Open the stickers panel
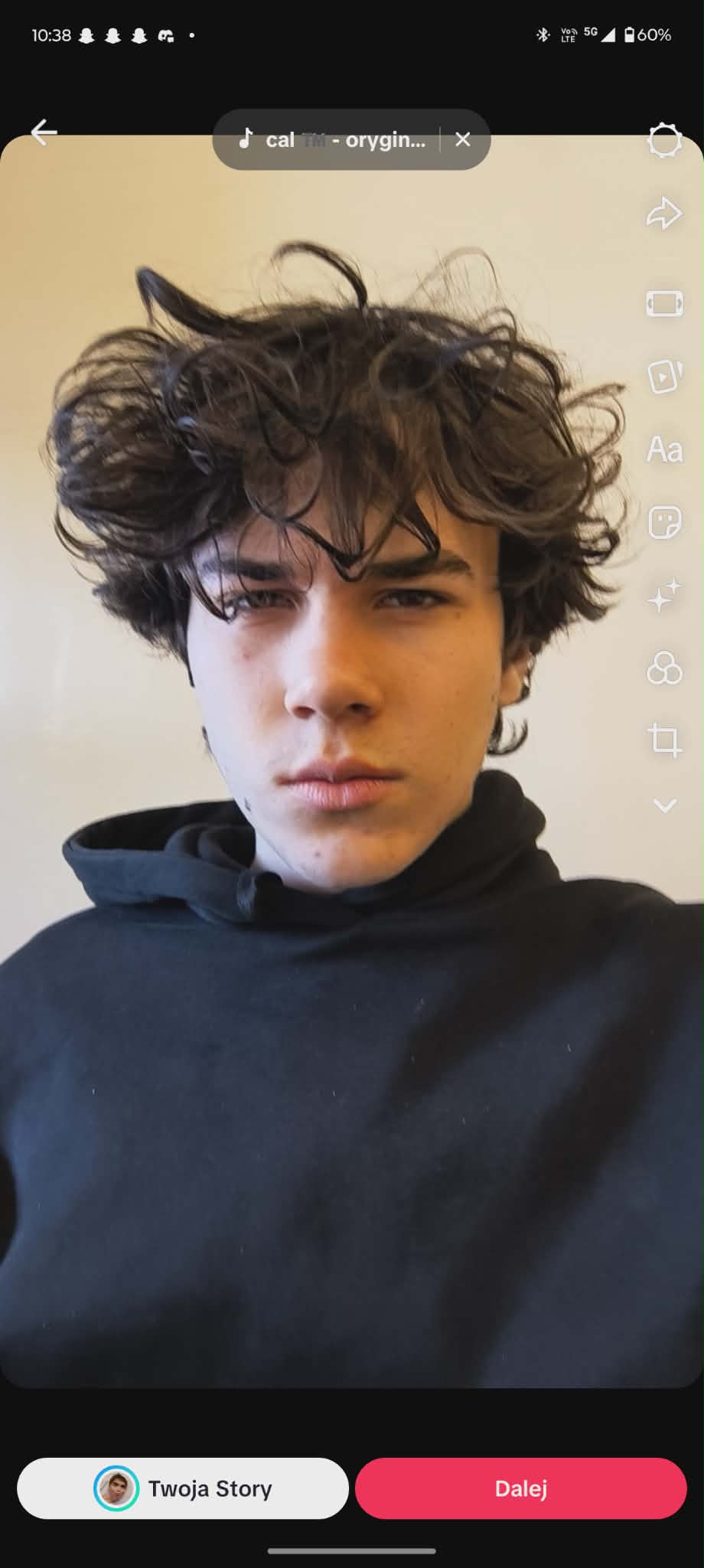Viewport: 704px width, 1568px height. (x=663, y=523)
